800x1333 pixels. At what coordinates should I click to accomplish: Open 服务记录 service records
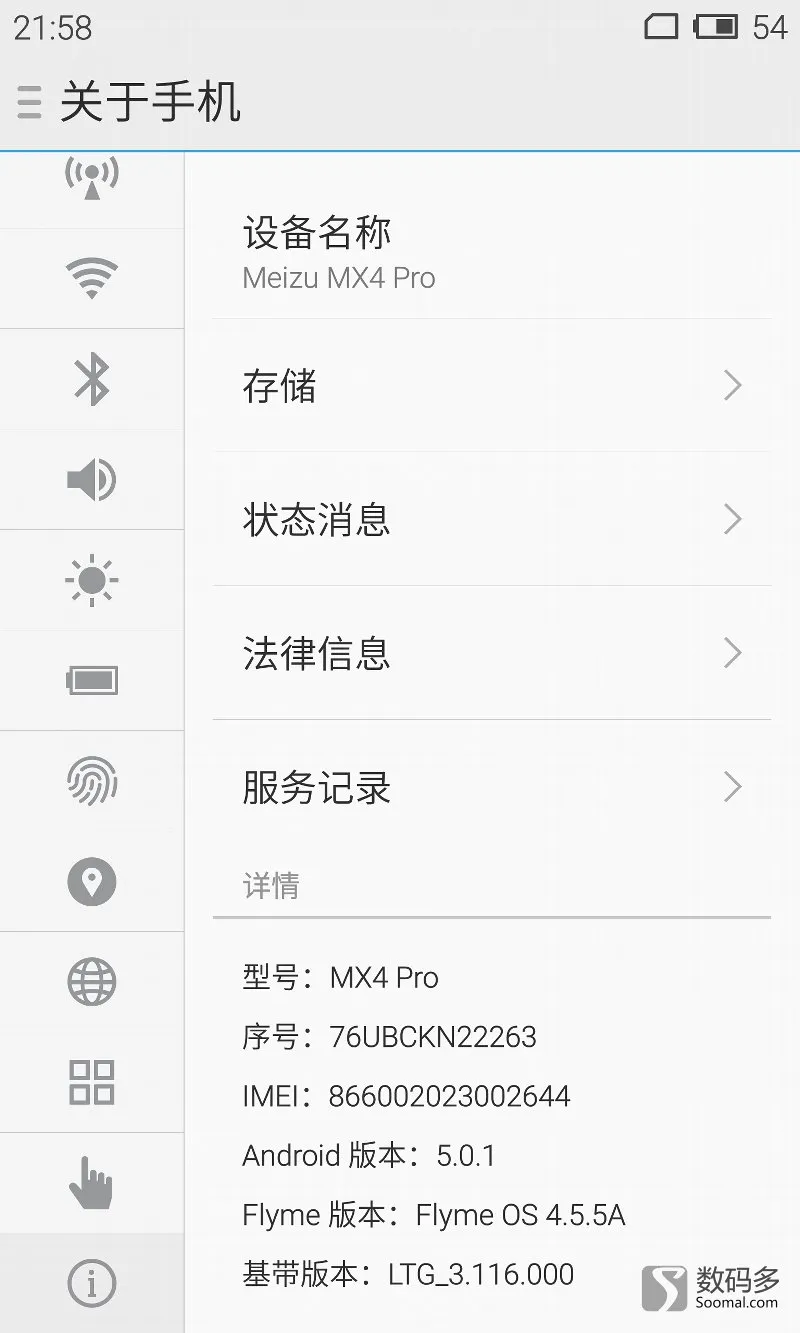(x=492, y=787)
